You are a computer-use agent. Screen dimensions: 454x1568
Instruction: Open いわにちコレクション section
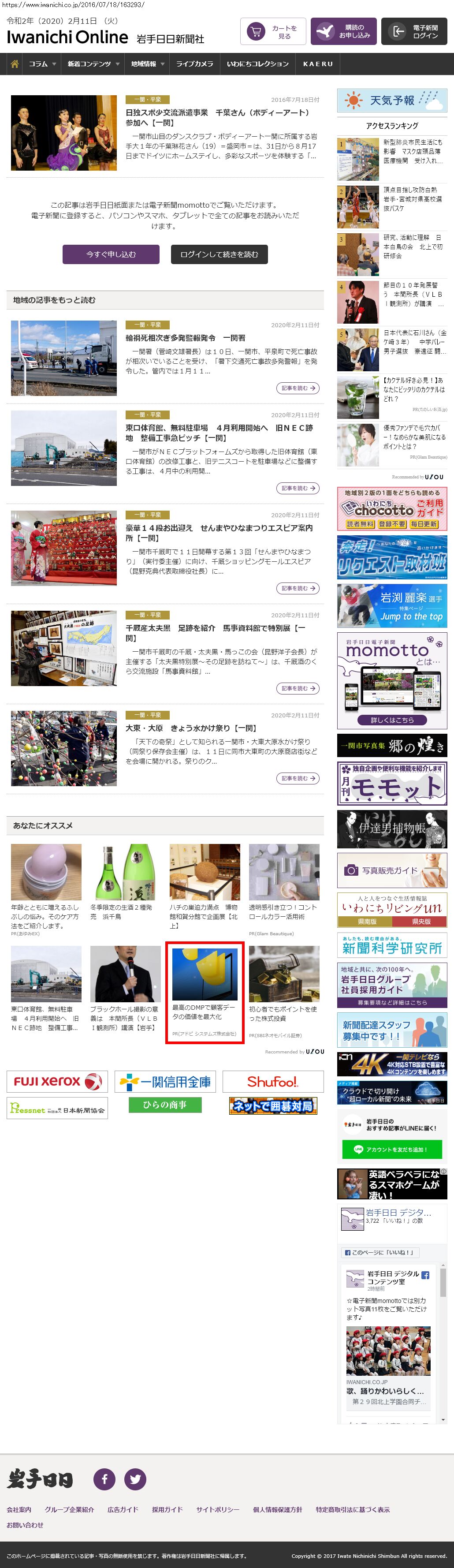[x=257, y=64]
